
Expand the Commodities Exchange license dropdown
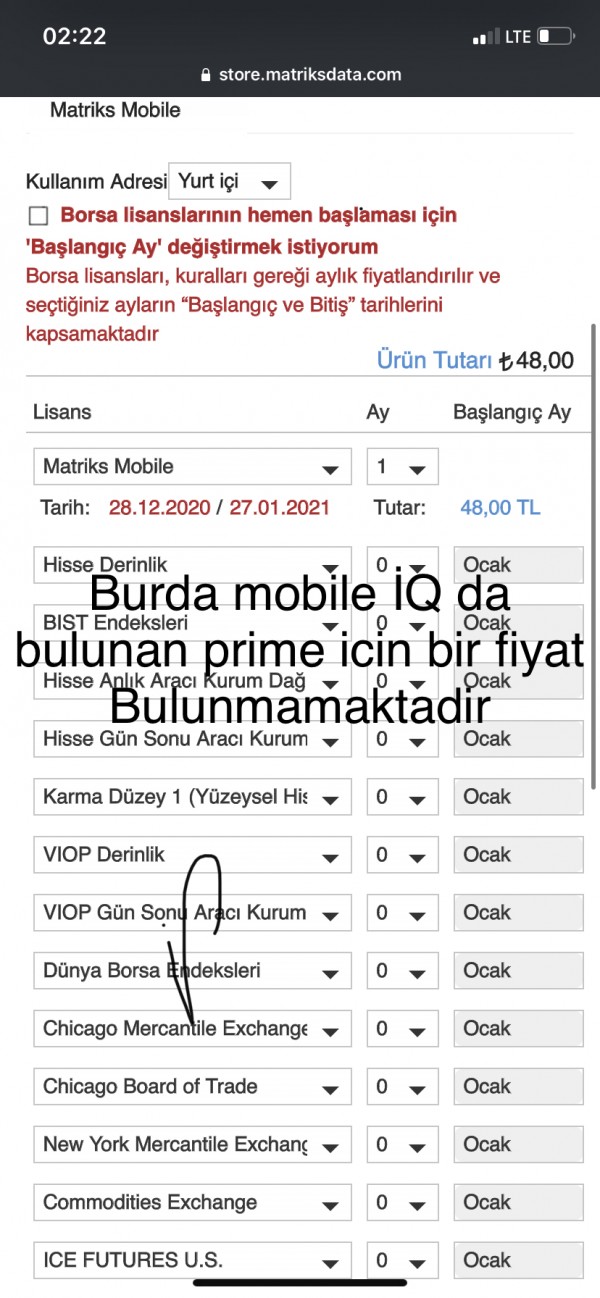[x=192, y=1203]
